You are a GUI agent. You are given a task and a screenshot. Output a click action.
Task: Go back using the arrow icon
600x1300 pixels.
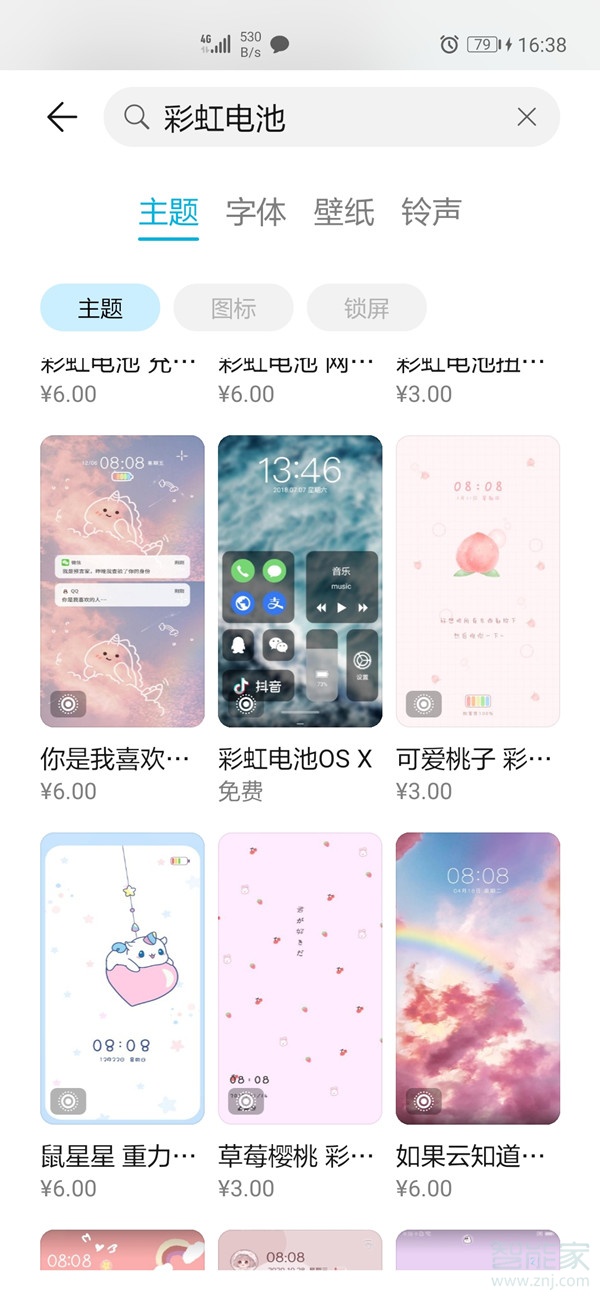pos(62,118)
